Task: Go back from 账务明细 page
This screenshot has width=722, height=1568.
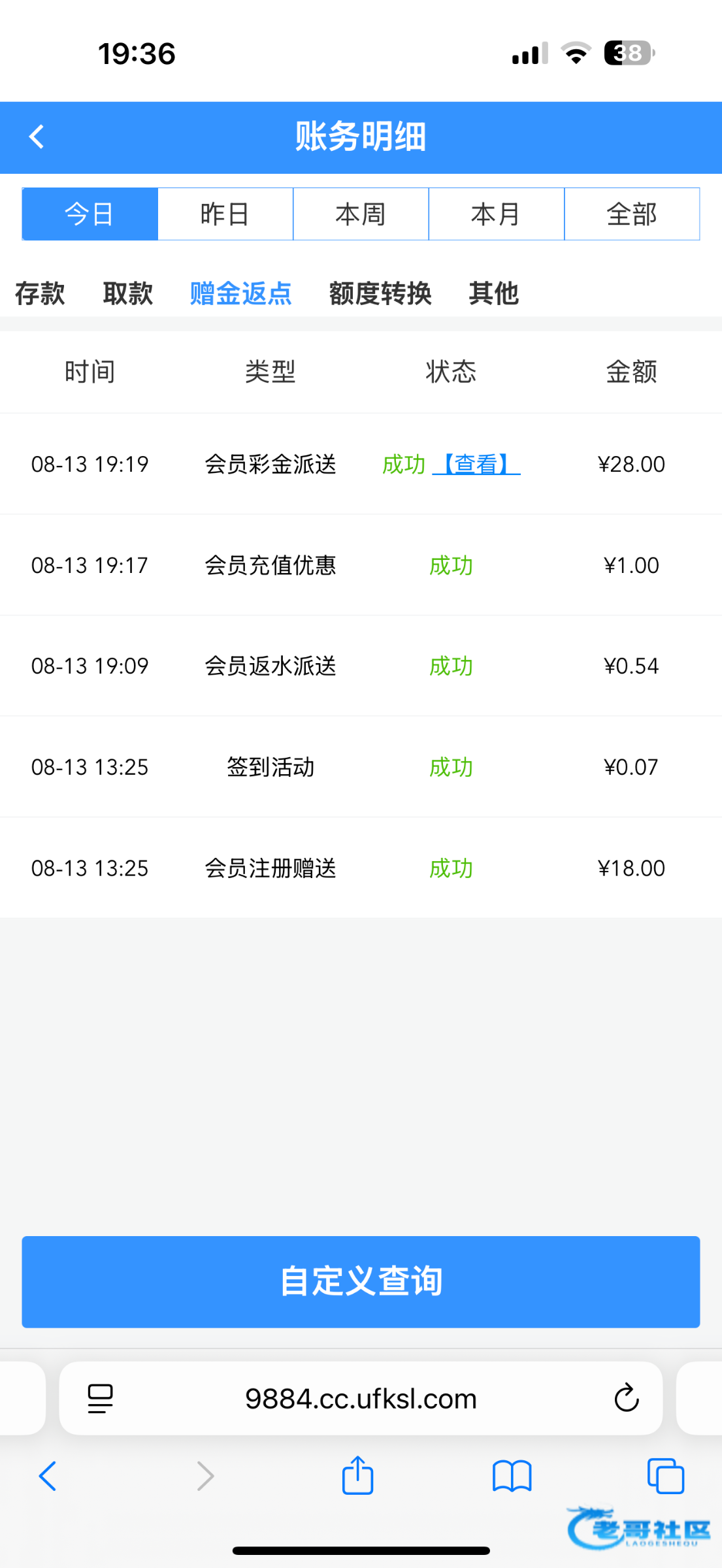Action: 37,137
